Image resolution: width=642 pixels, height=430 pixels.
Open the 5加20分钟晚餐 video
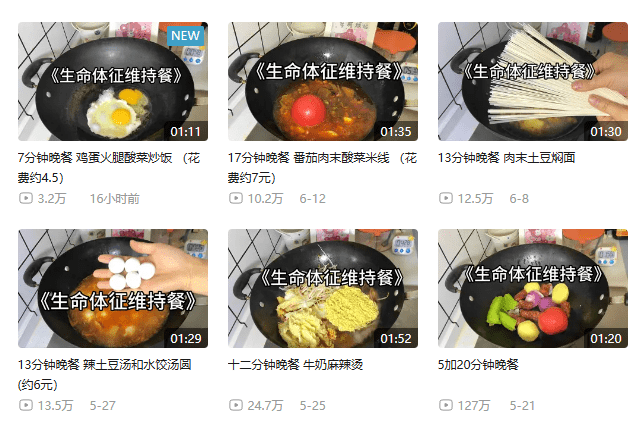coord(532,289)
